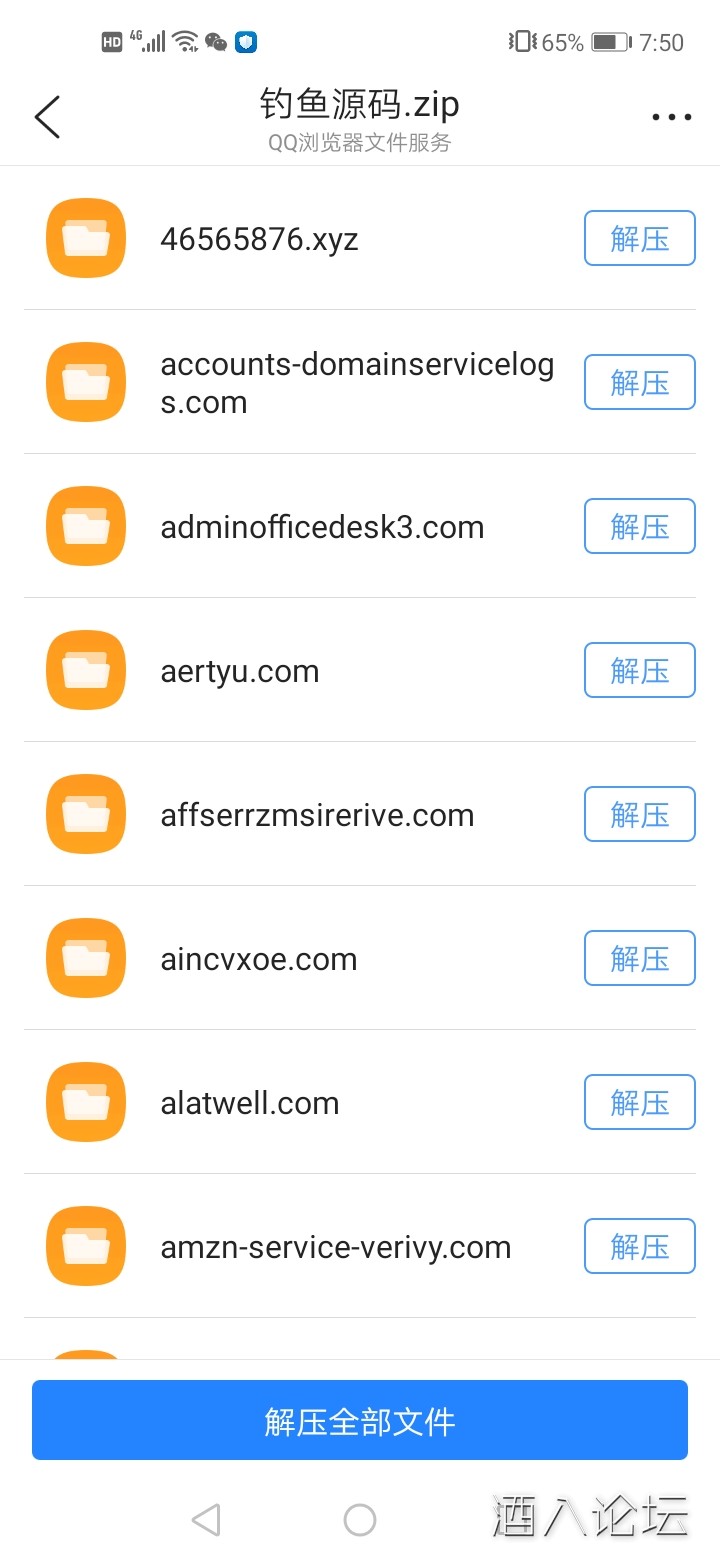Open the aincvxoe.com folder icon
The image size is (720, 1560).
pyautogui.click(x=85, y=958)
